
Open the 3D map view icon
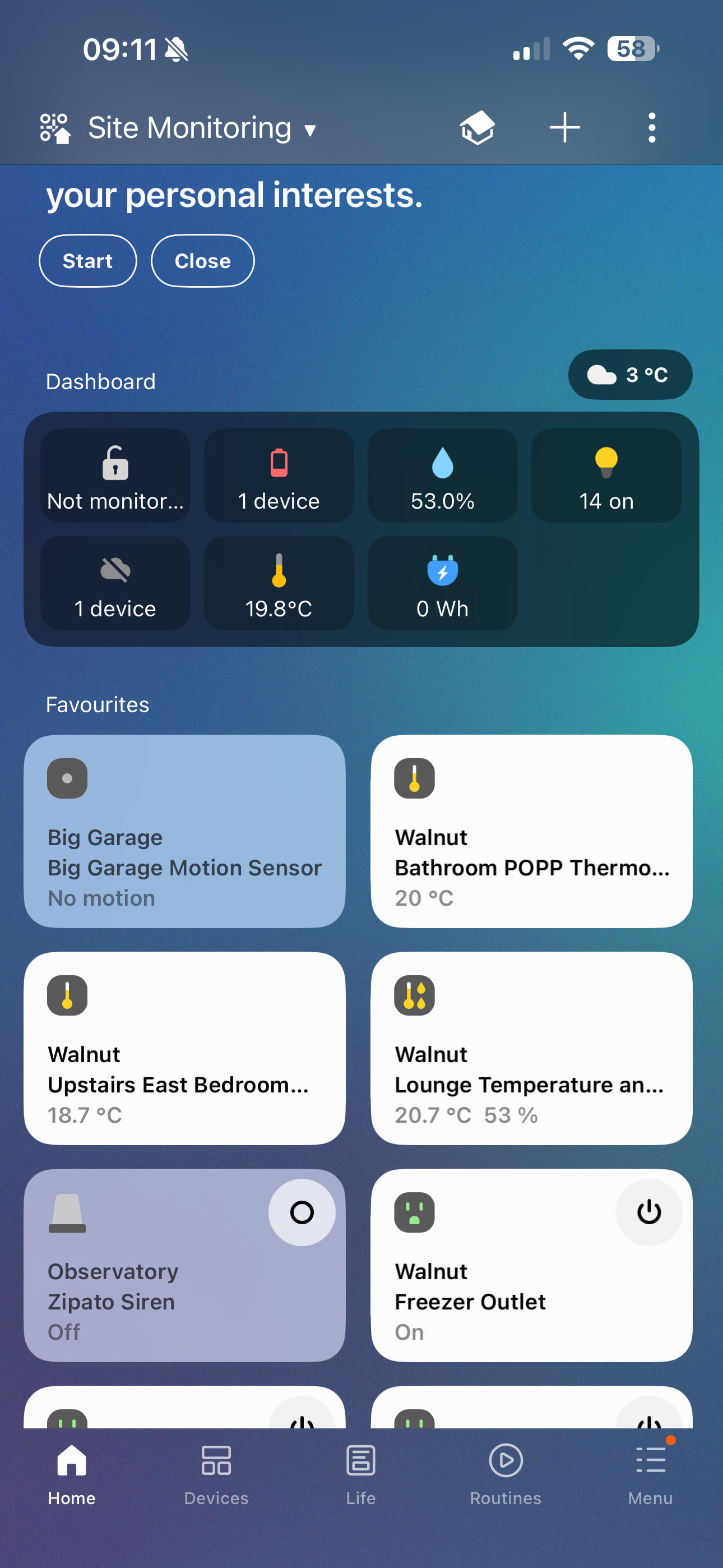(477, 128)
